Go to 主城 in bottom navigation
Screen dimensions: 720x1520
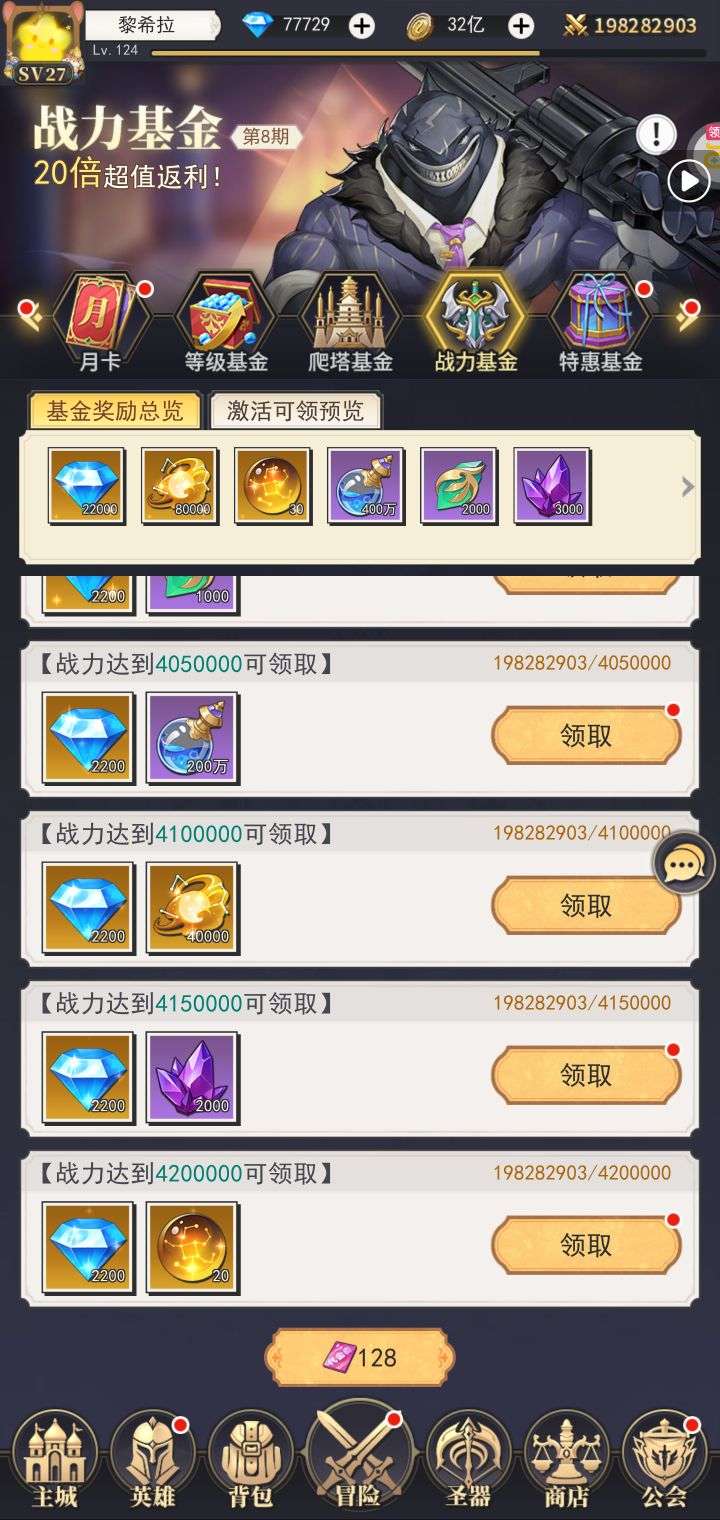[x=54, y=1460]
